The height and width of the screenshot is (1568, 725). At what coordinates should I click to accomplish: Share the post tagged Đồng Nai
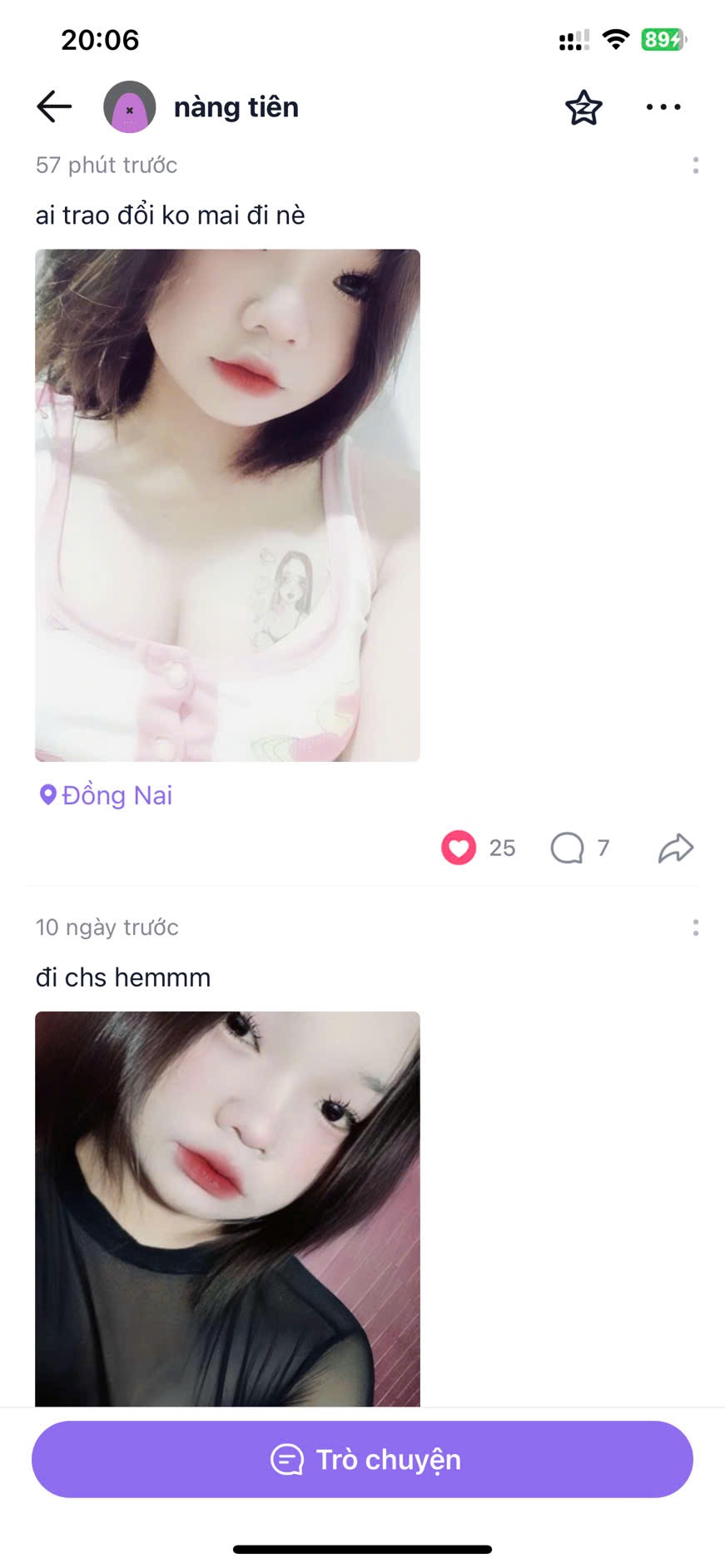(x=675, y=848)
